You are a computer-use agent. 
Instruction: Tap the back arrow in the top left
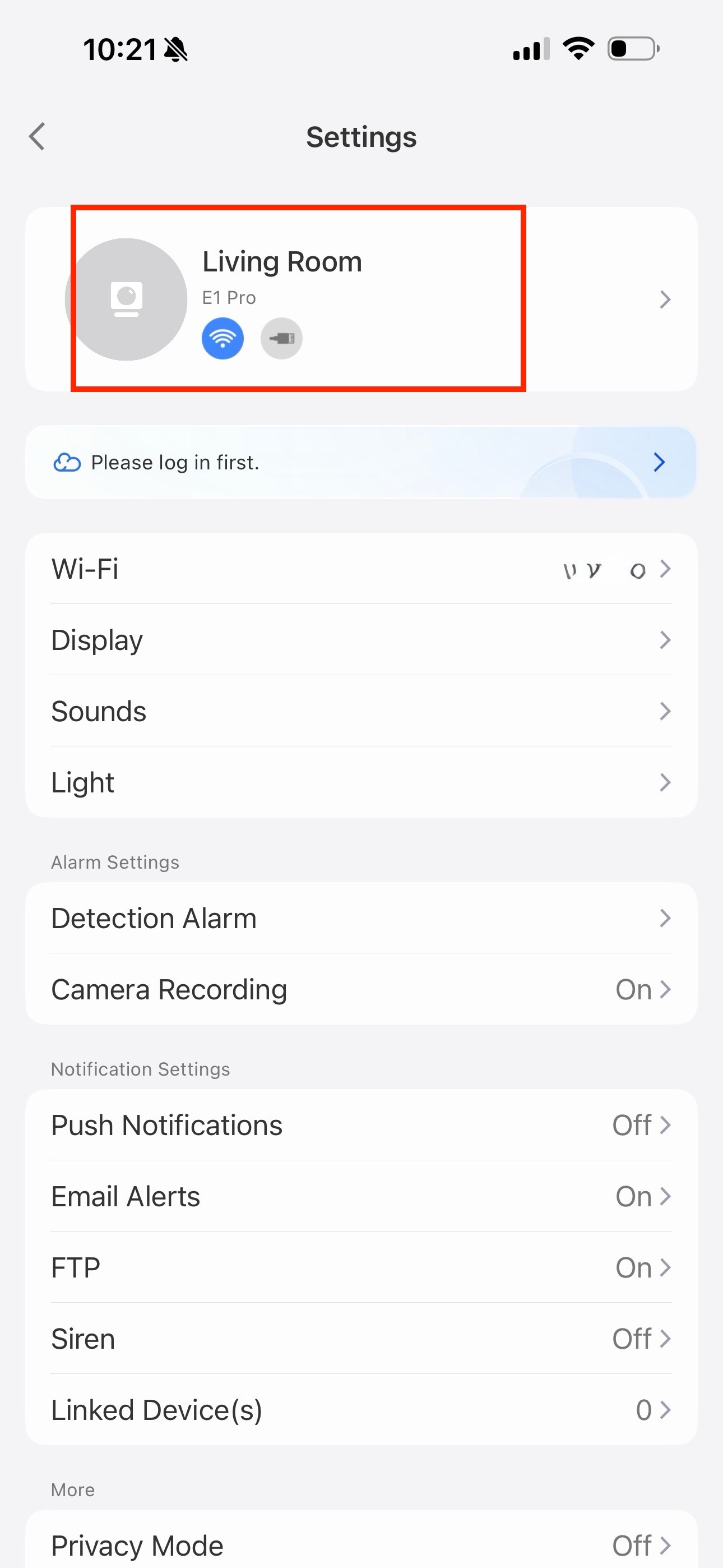[x=37, y=136]
